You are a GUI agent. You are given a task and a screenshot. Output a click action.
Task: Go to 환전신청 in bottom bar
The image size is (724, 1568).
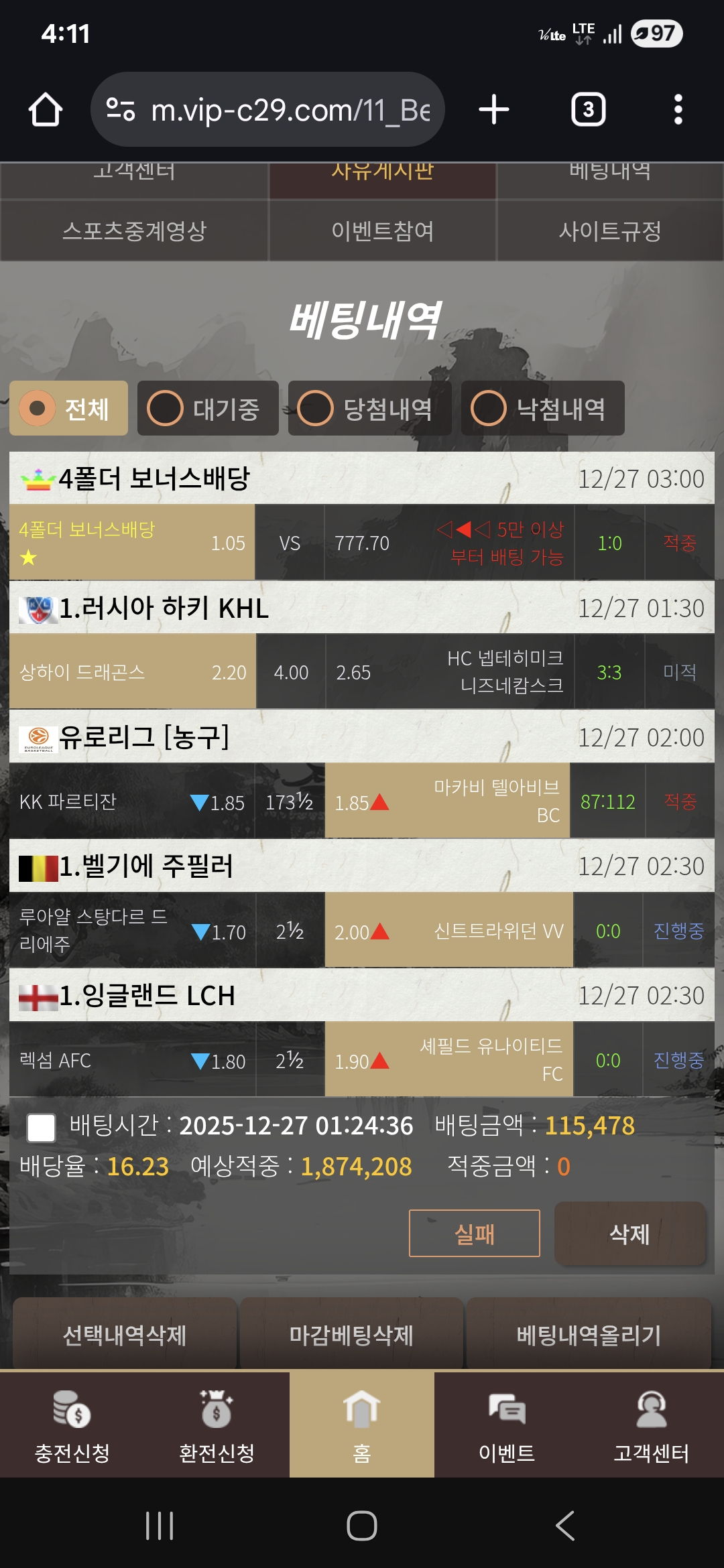[x=217, y=1425]
